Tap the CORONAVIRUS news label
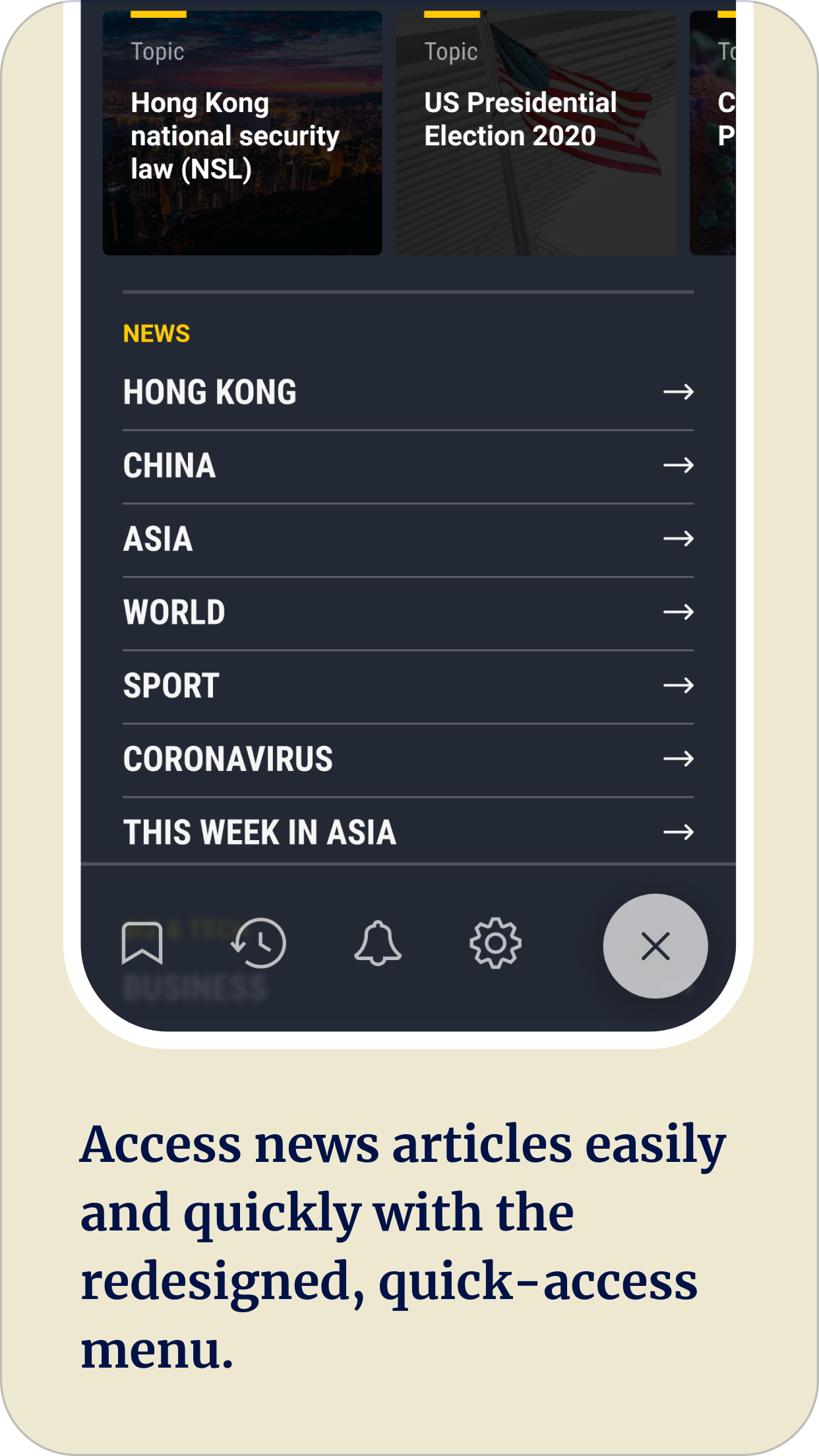Screen dimensions: 819x1456 [228, 760]
